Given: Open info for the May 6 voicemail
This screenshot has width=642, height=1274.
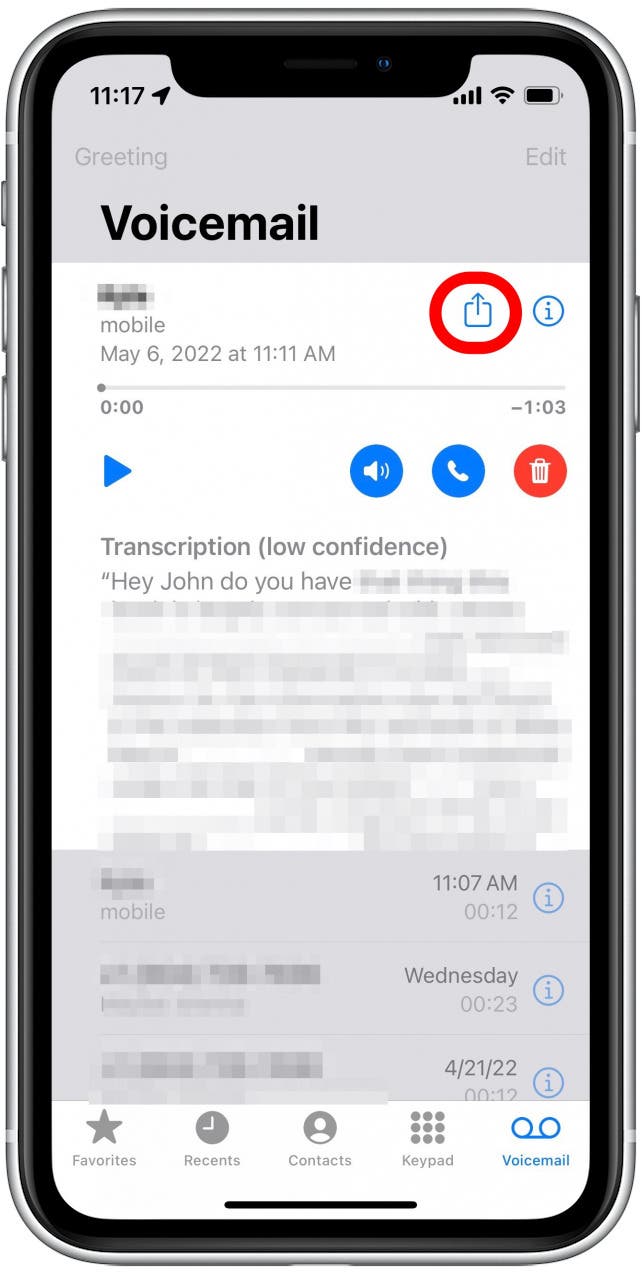Looking at the screenshot, I should click(548, 311).
